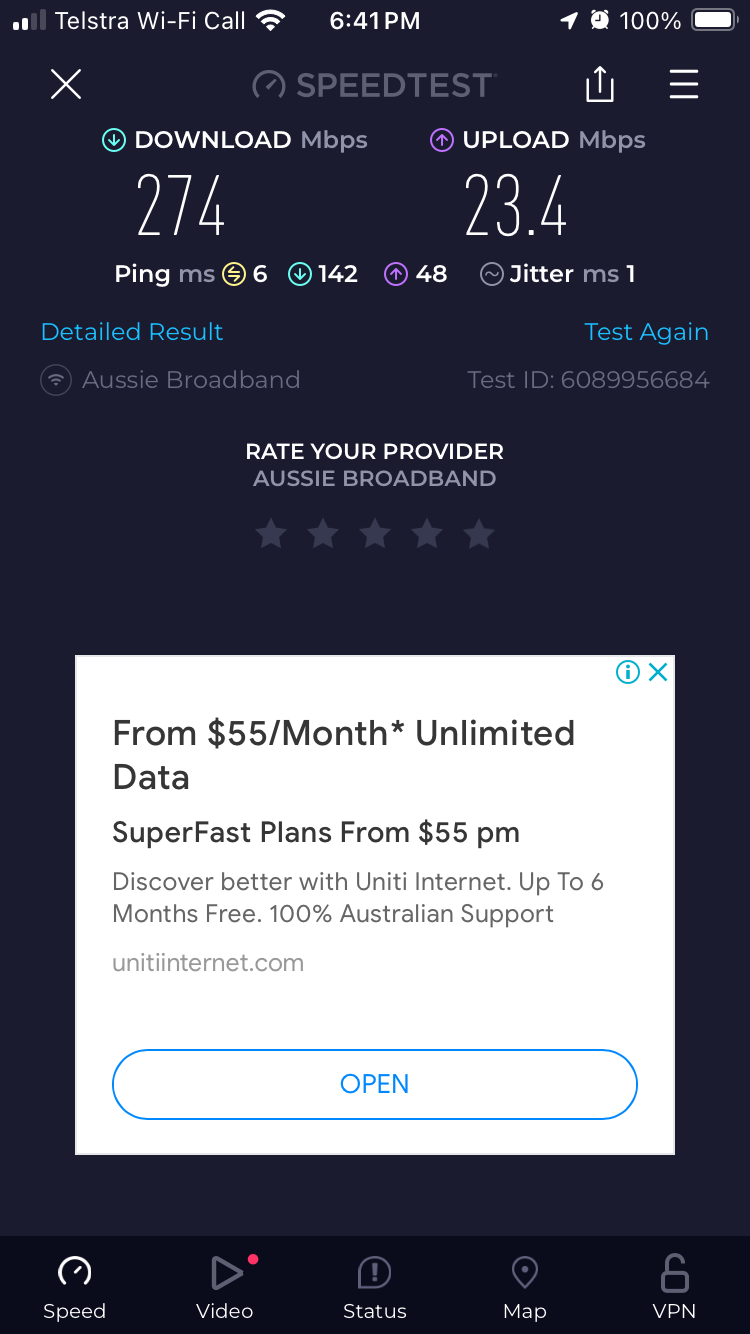
Task: Give Aussie Broadband a five-star rating
Action: click(478, 533)
